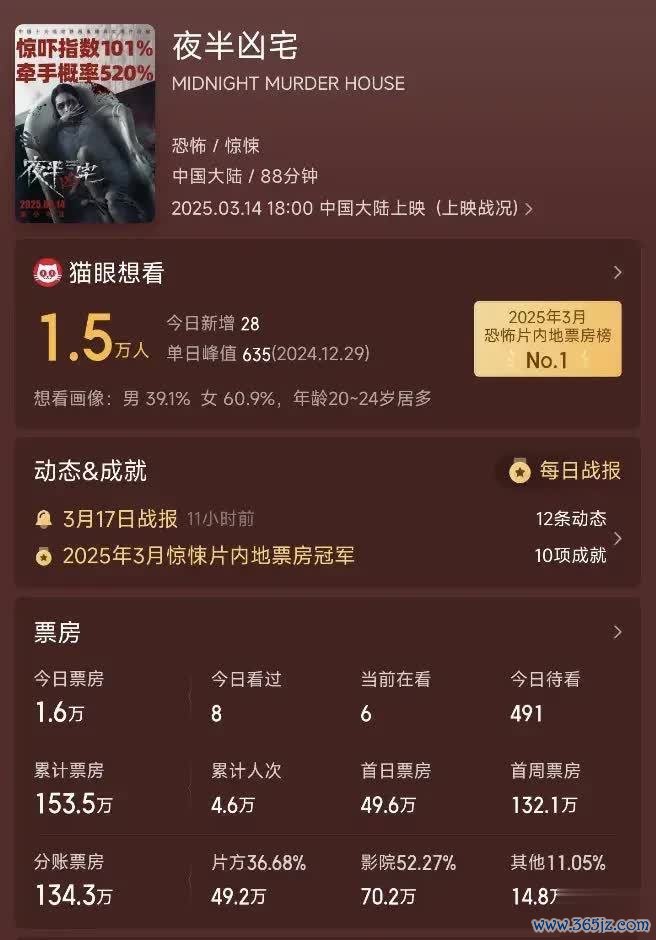Expand the 票房 box office section
This screenshot has width=656, height=940.
[617, 632]
